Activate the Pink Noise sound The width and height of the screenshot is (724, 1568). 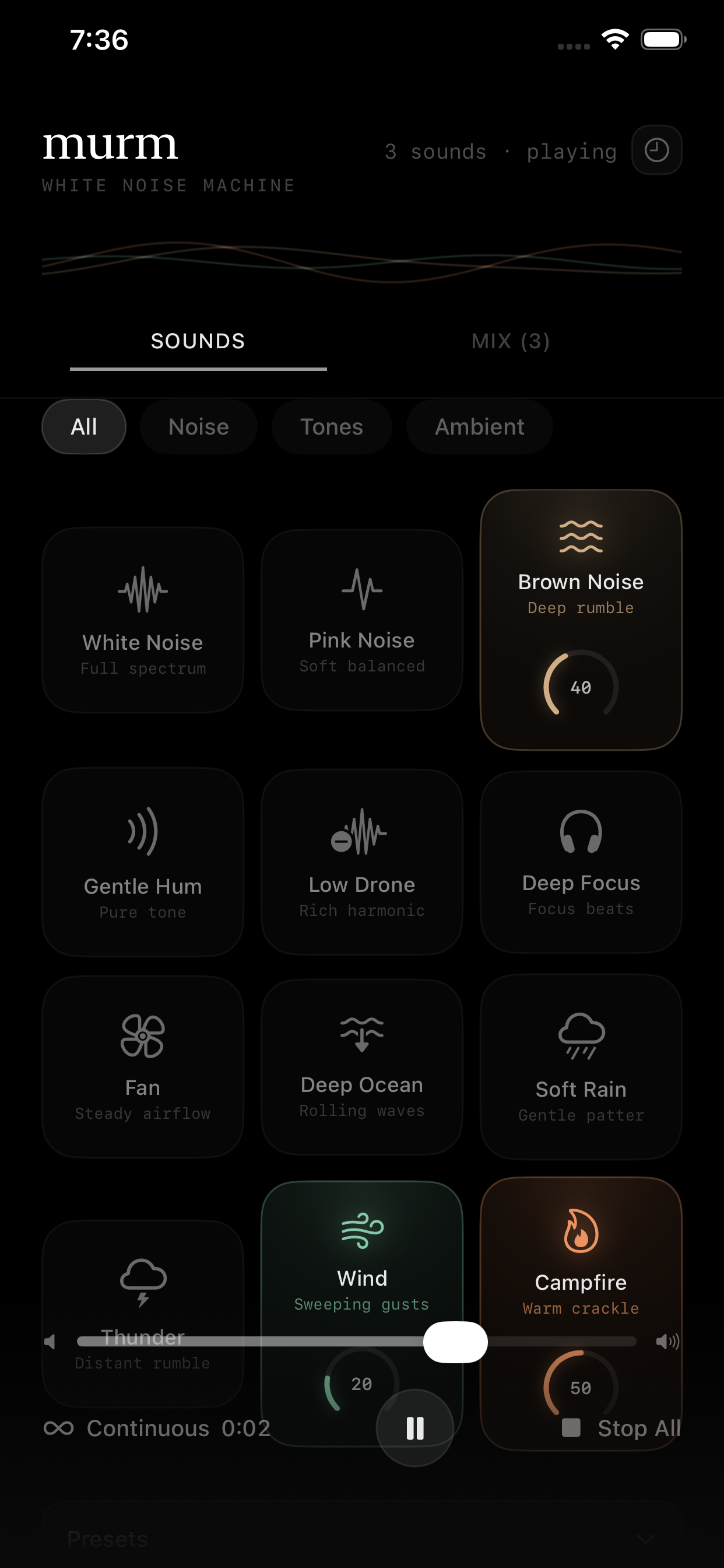361,619
